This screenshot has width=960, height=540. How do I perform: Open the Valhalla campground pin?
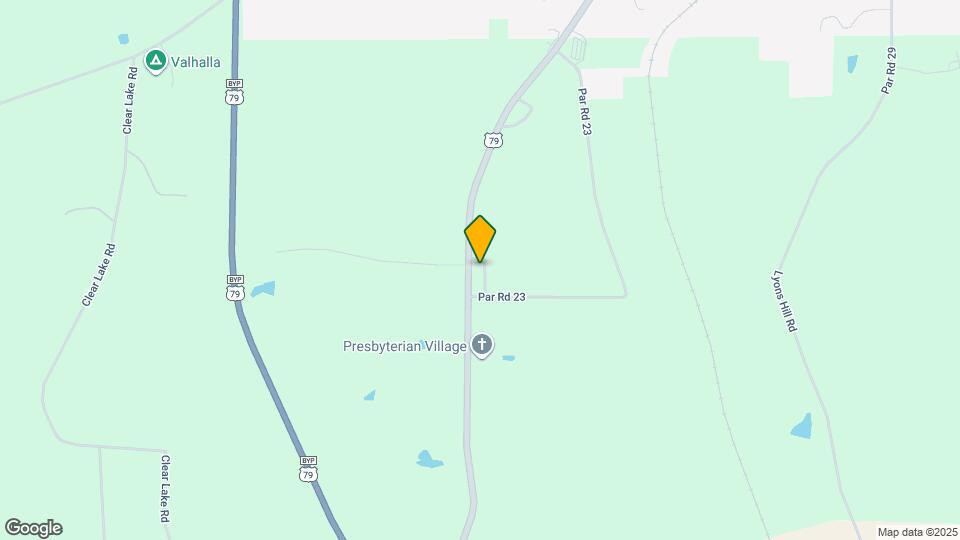tap(156, 62)
